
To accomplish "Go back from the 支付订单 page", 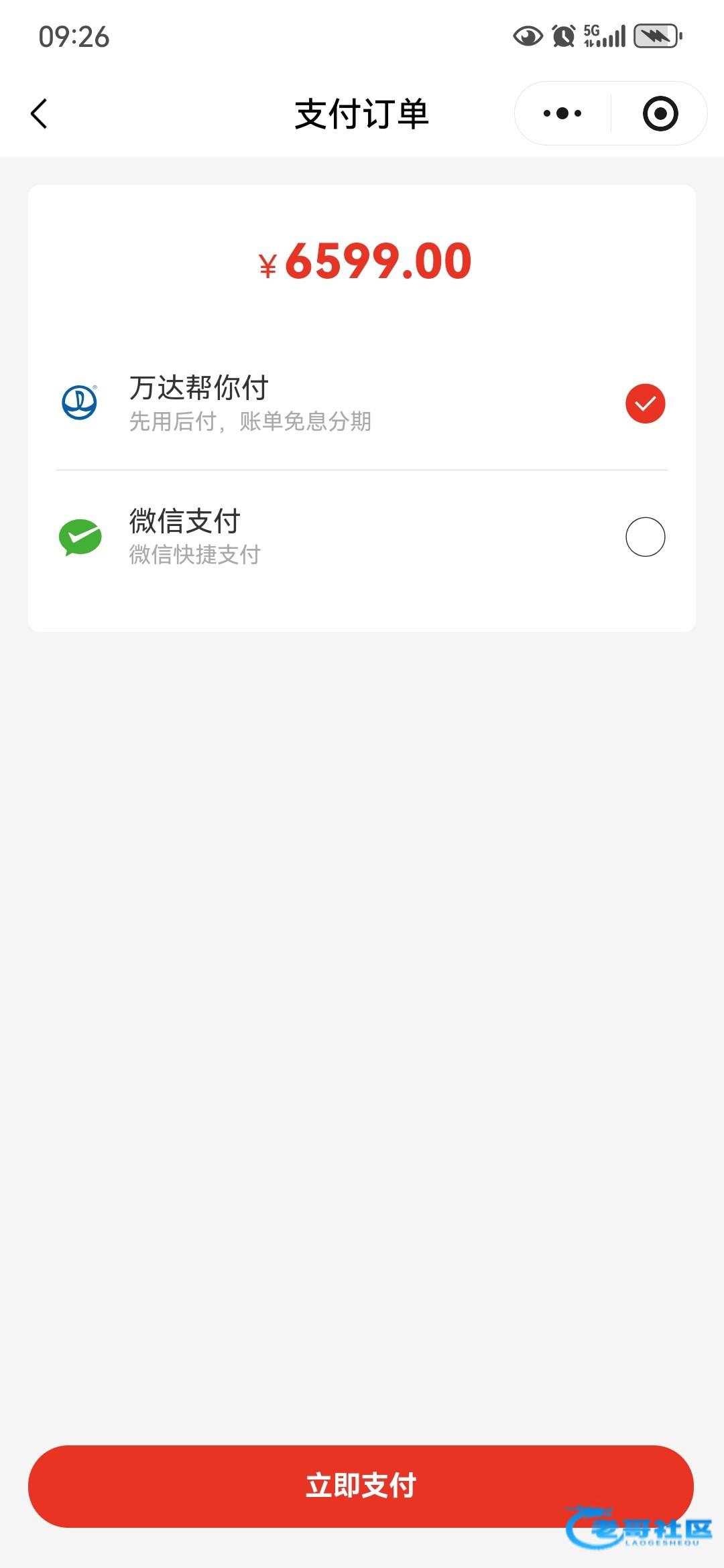I will coord(40,113).
